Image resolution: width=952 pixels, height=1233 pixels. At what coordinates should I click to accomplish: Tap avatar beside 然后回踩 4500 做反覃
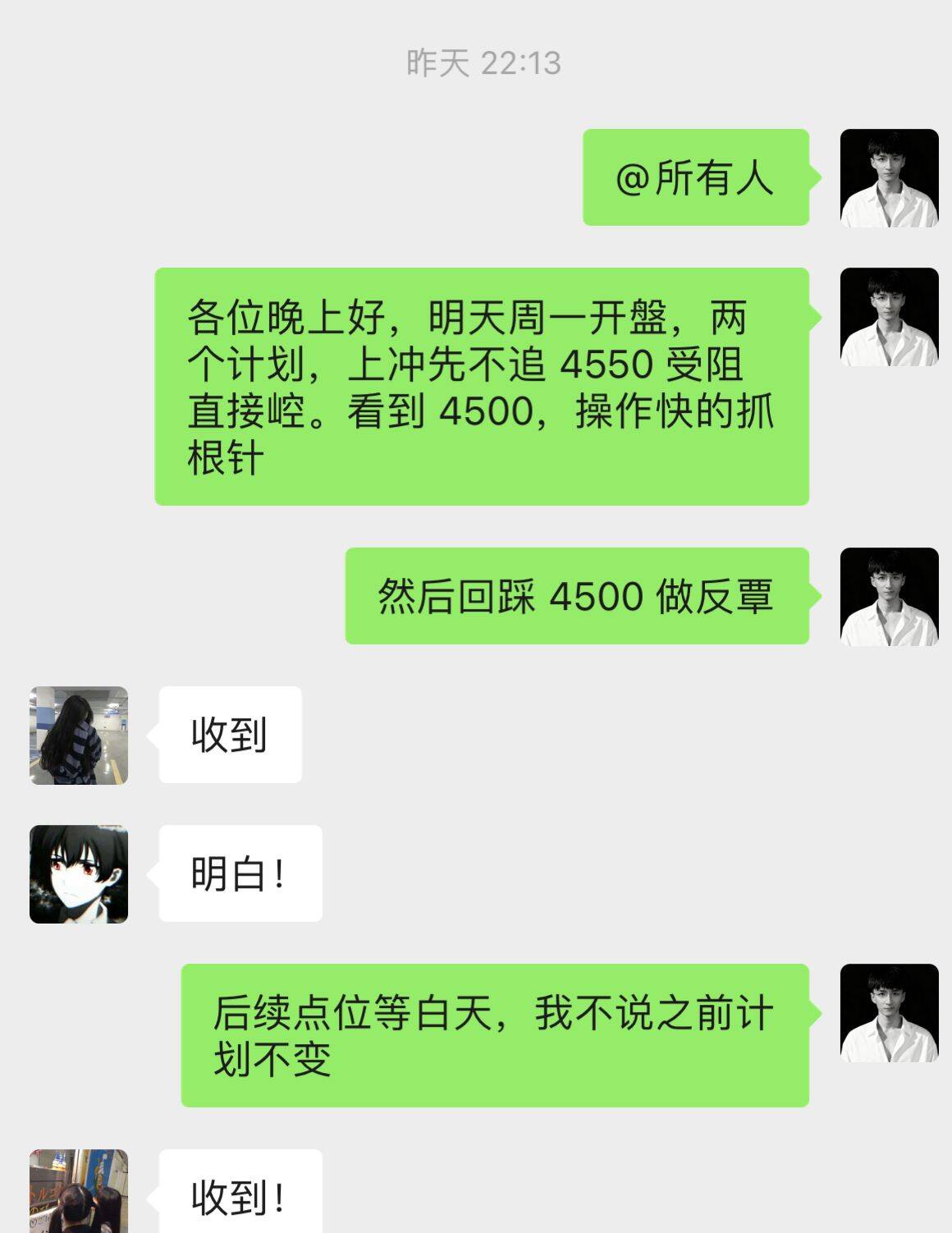point(889,596)
